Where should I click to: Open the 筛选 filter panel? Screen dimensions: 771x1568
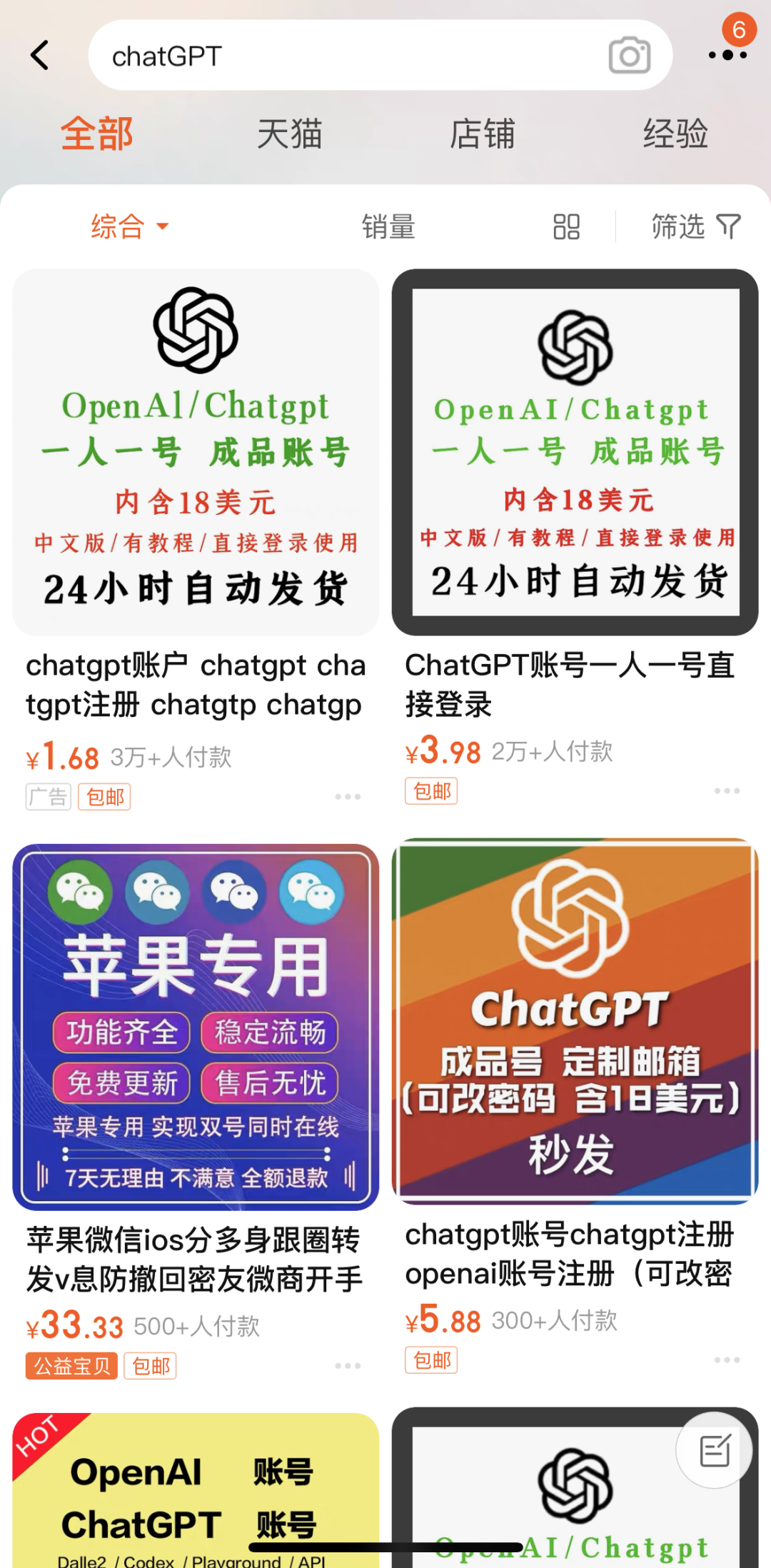[x=695, y=226]
